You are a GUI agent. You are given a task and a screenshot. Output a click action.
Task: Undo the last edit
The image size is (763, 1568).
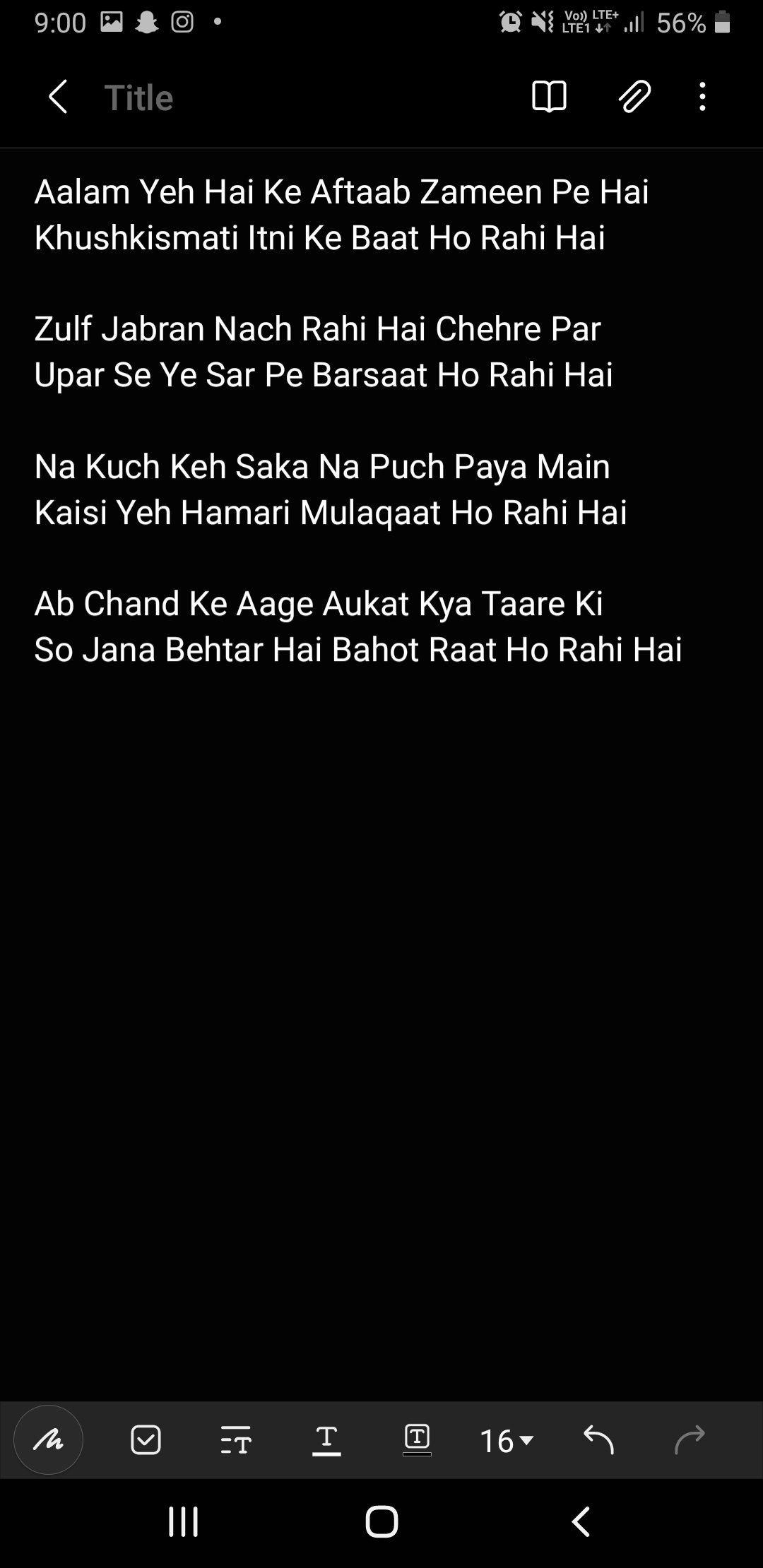tap(598, 1439)
